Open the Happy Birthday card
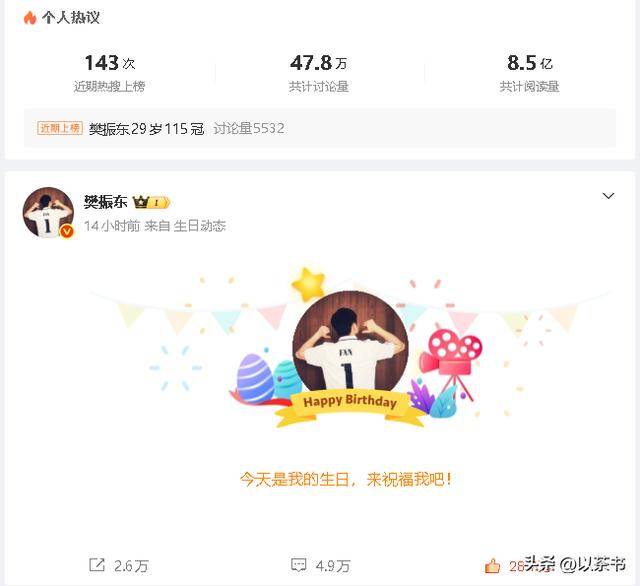The width and height of the screenshot is (640, 586). pos(349,360)
